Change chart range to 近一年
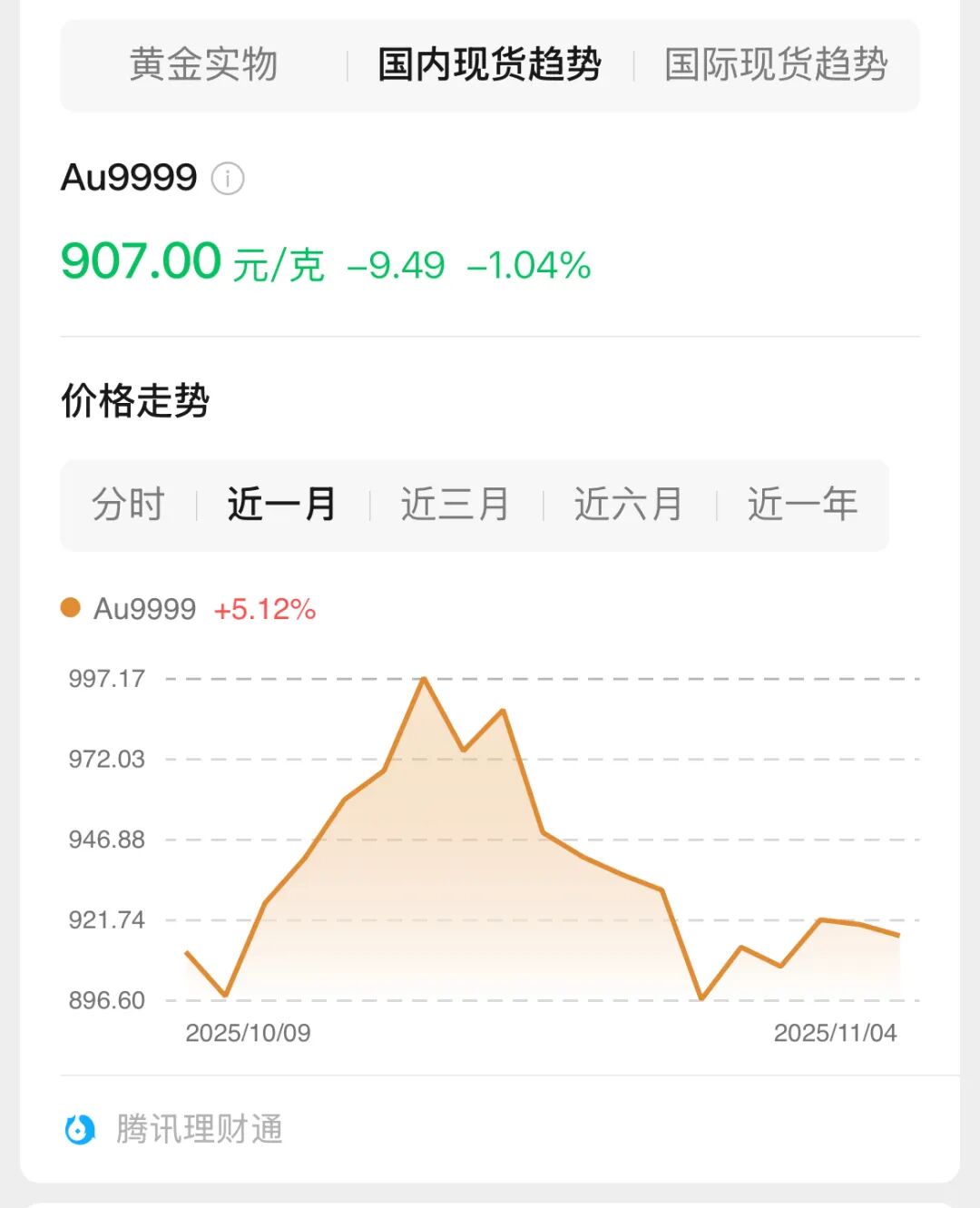Viewport: 980px width, 1208px height. point(802,505)
